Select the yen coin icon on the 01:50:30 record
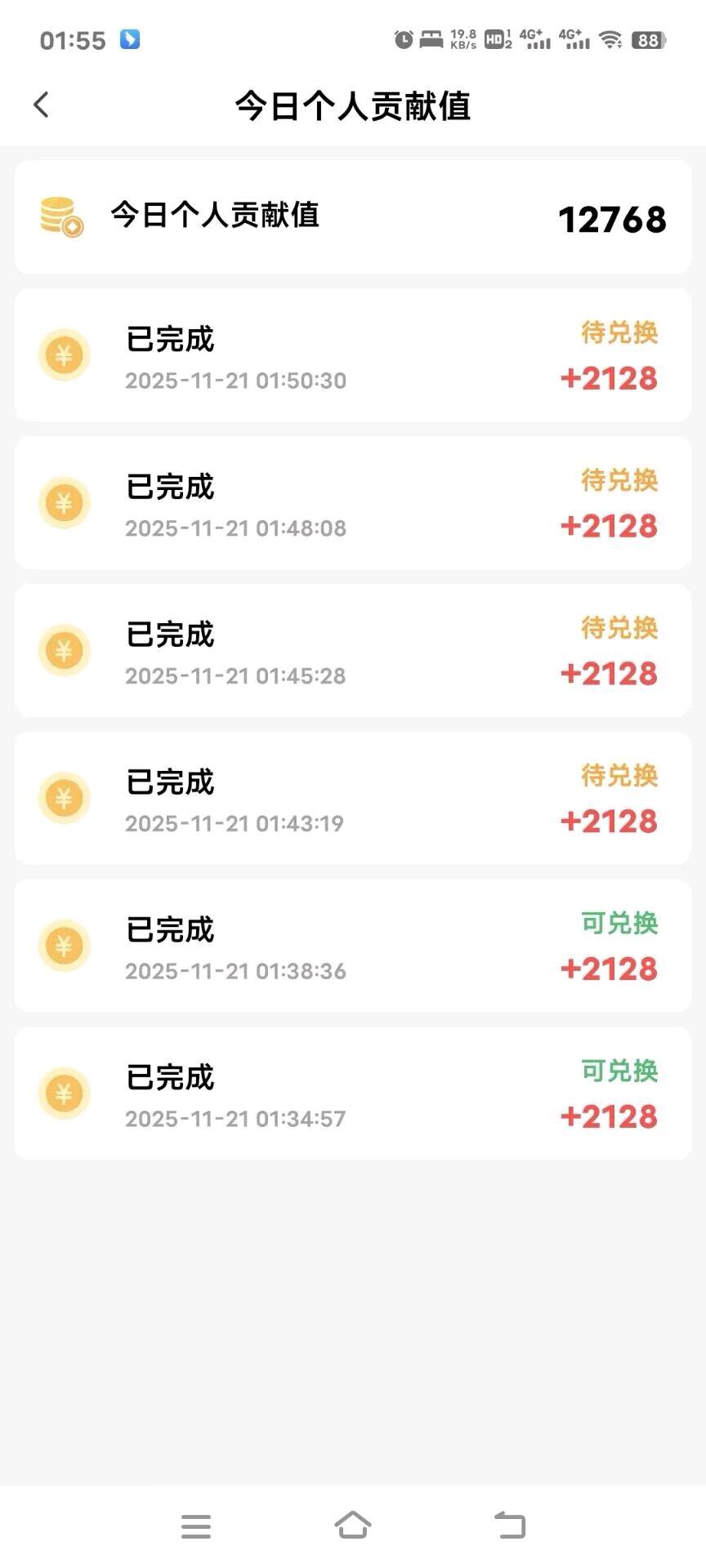 (x=65, y=355)
